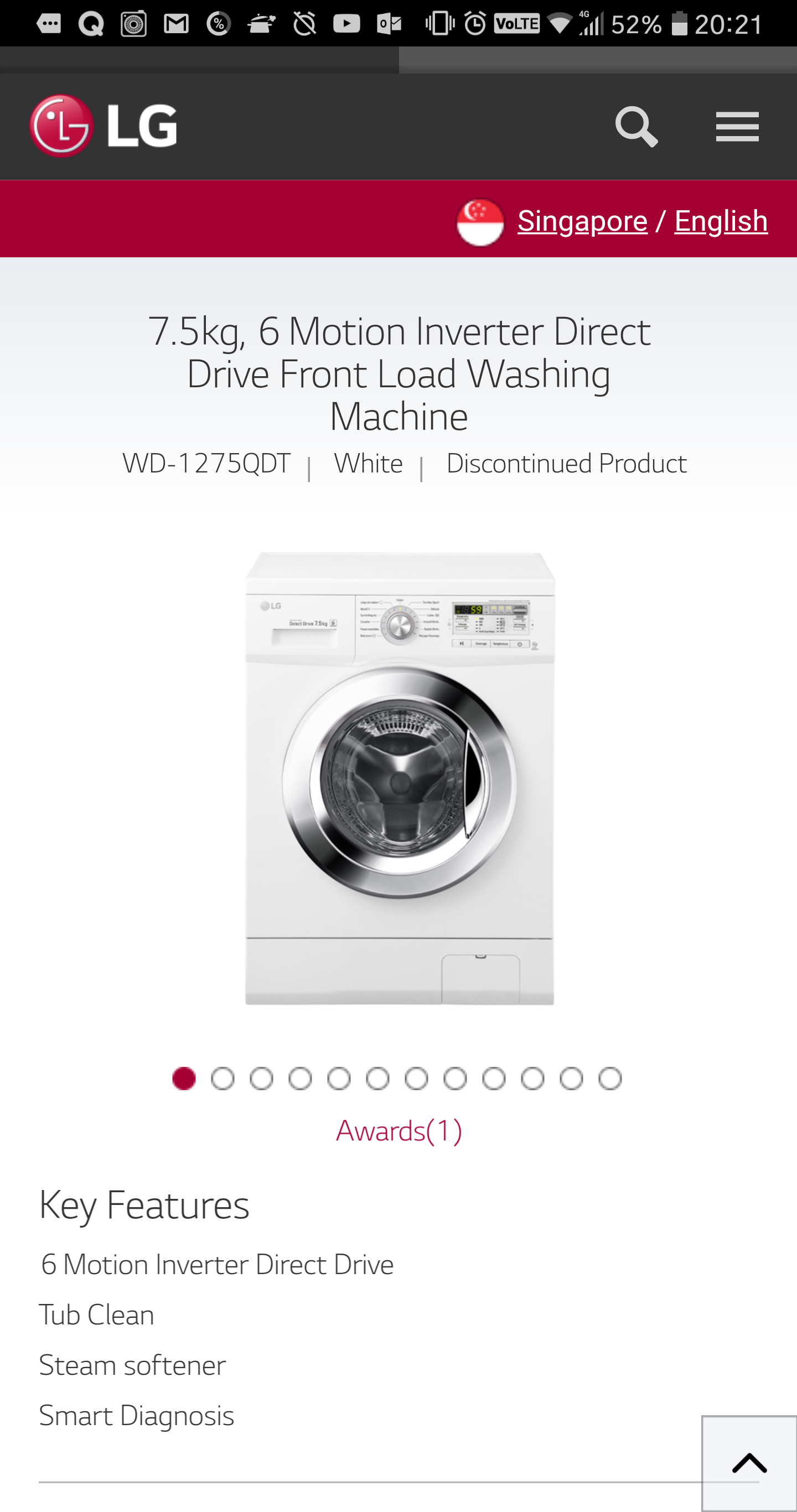
Task: Tap the washing machine product image
Action: coord(400,778)
